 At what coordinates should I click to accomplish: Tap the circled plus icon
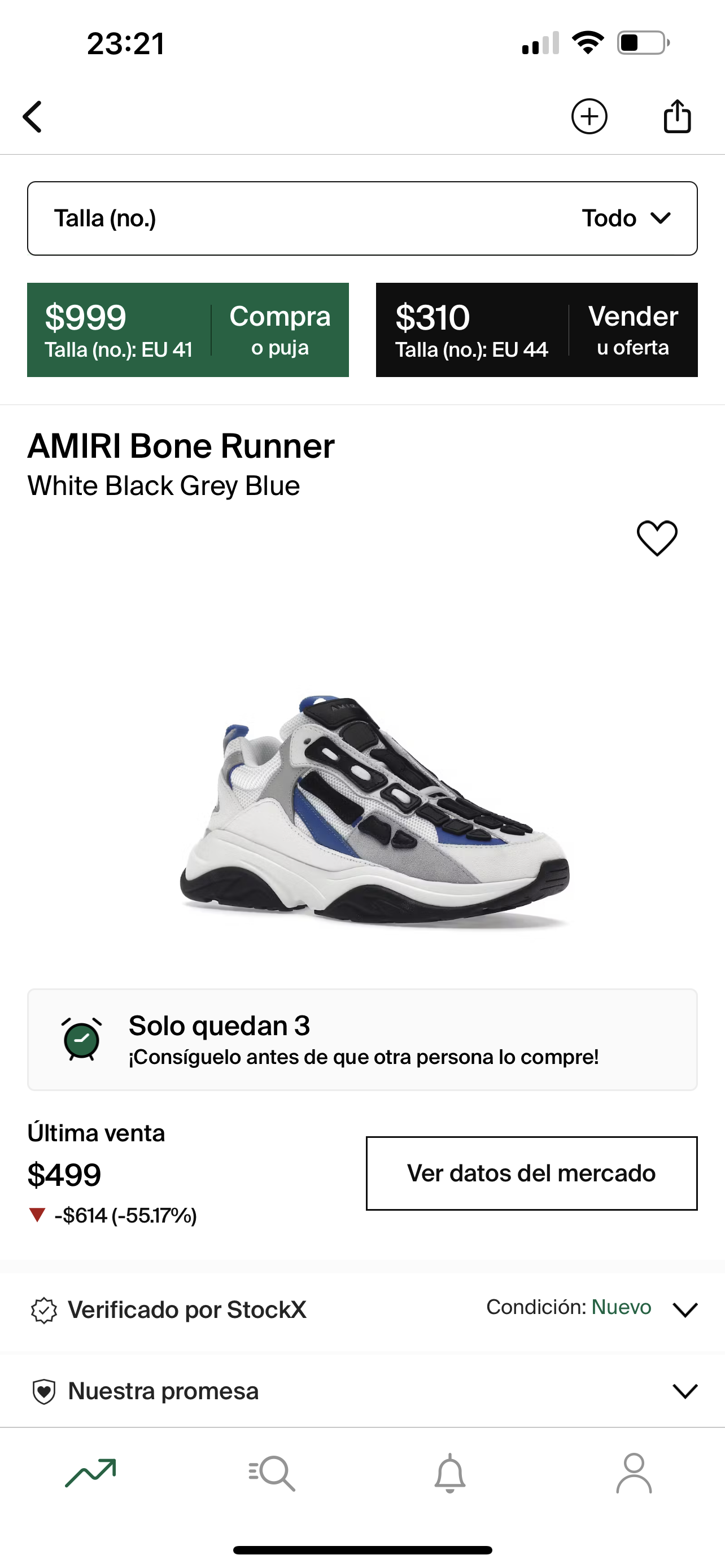click(589, 116)
